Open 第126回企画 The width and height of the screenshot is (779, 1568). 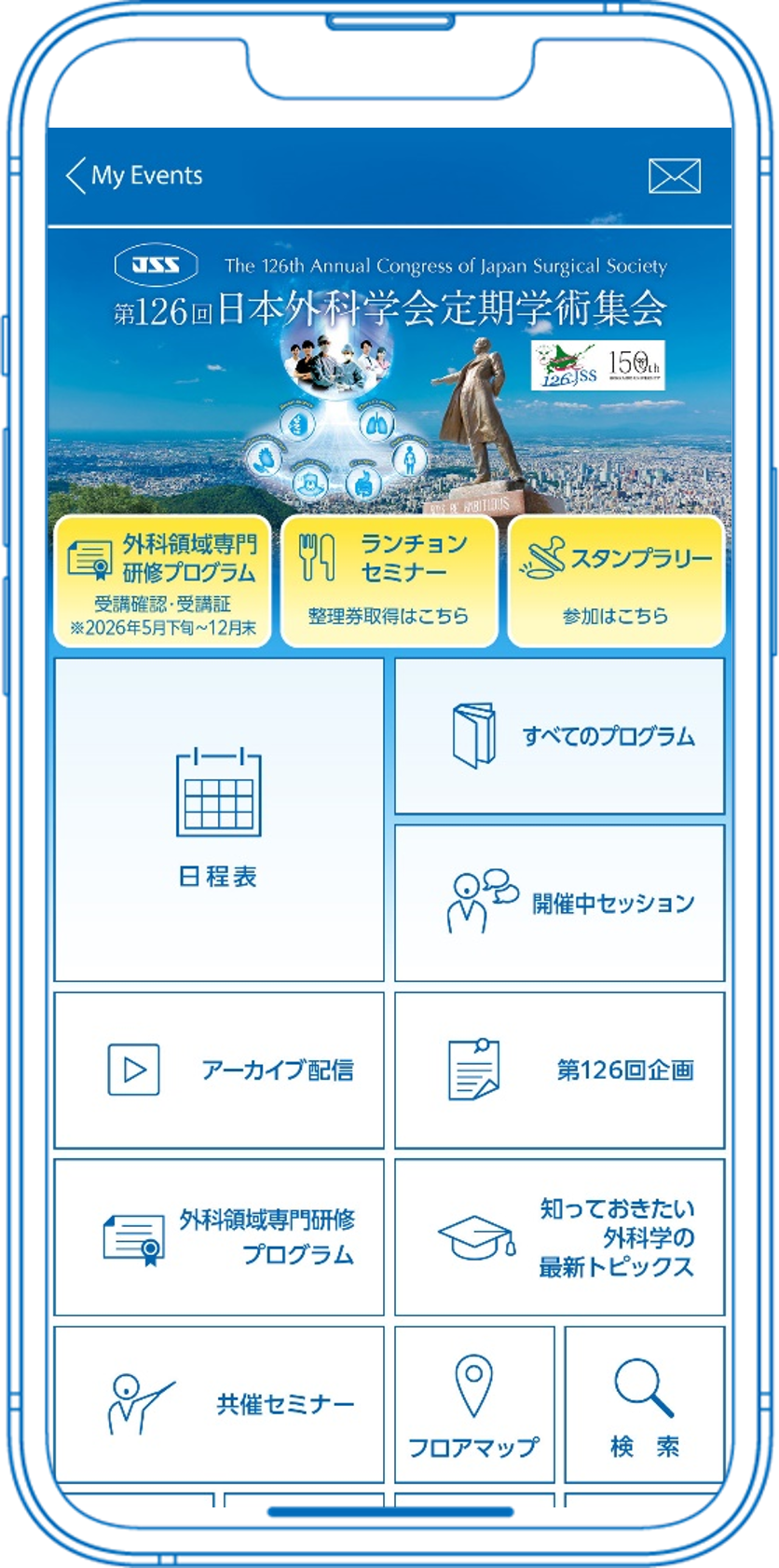pyautogui.click(x=559, y=1070)
